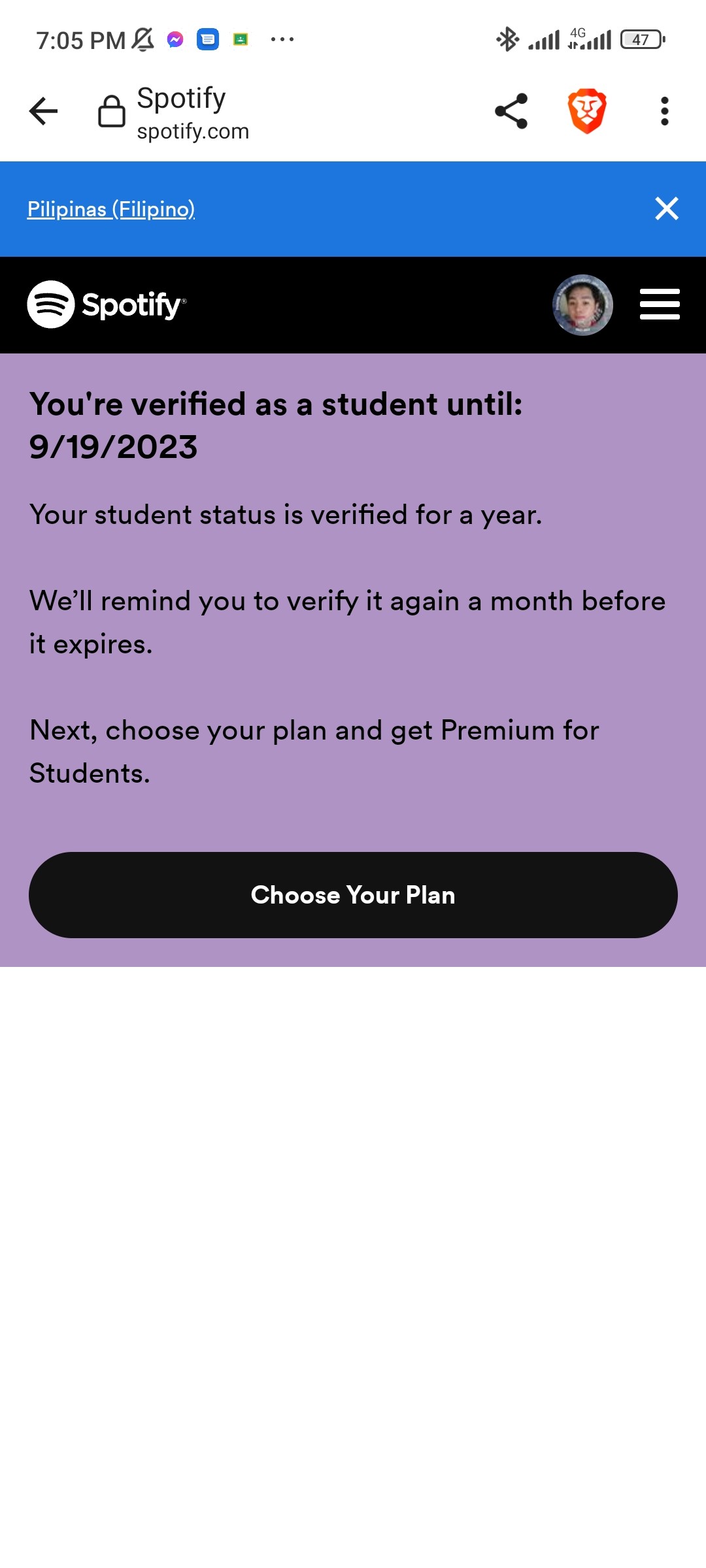The height and width of the screenshot is (1568, 706).
Task: Switch to Pilipinas (Filipino) language link
Action: point(111,209)
